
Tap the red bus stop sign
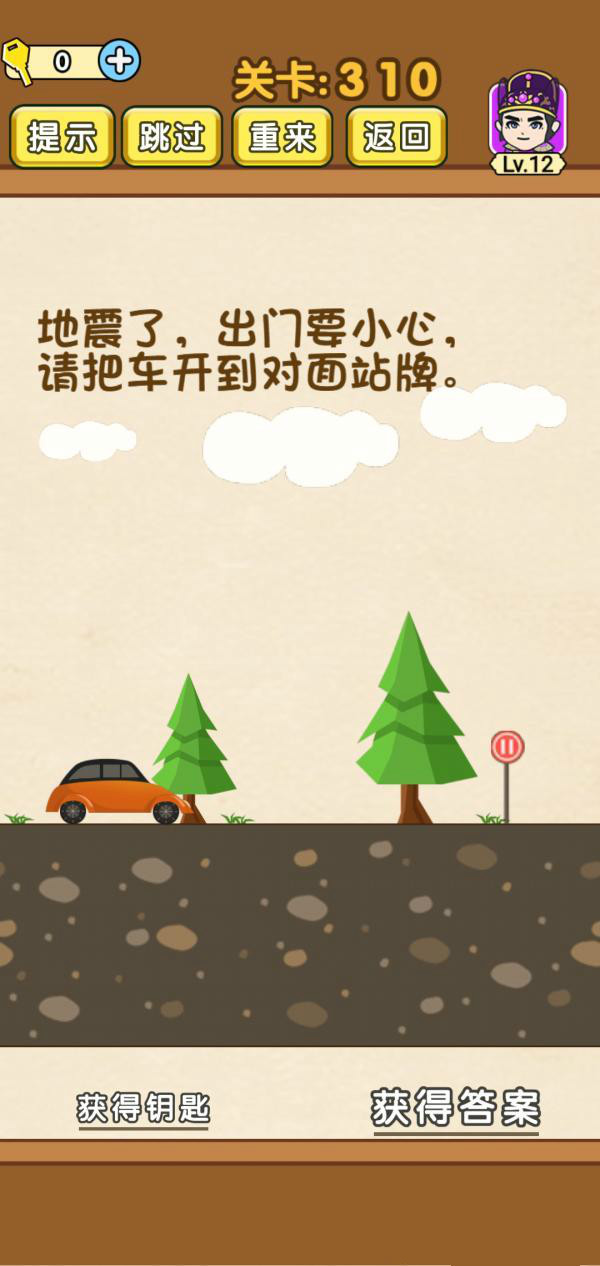click(507, 747)
